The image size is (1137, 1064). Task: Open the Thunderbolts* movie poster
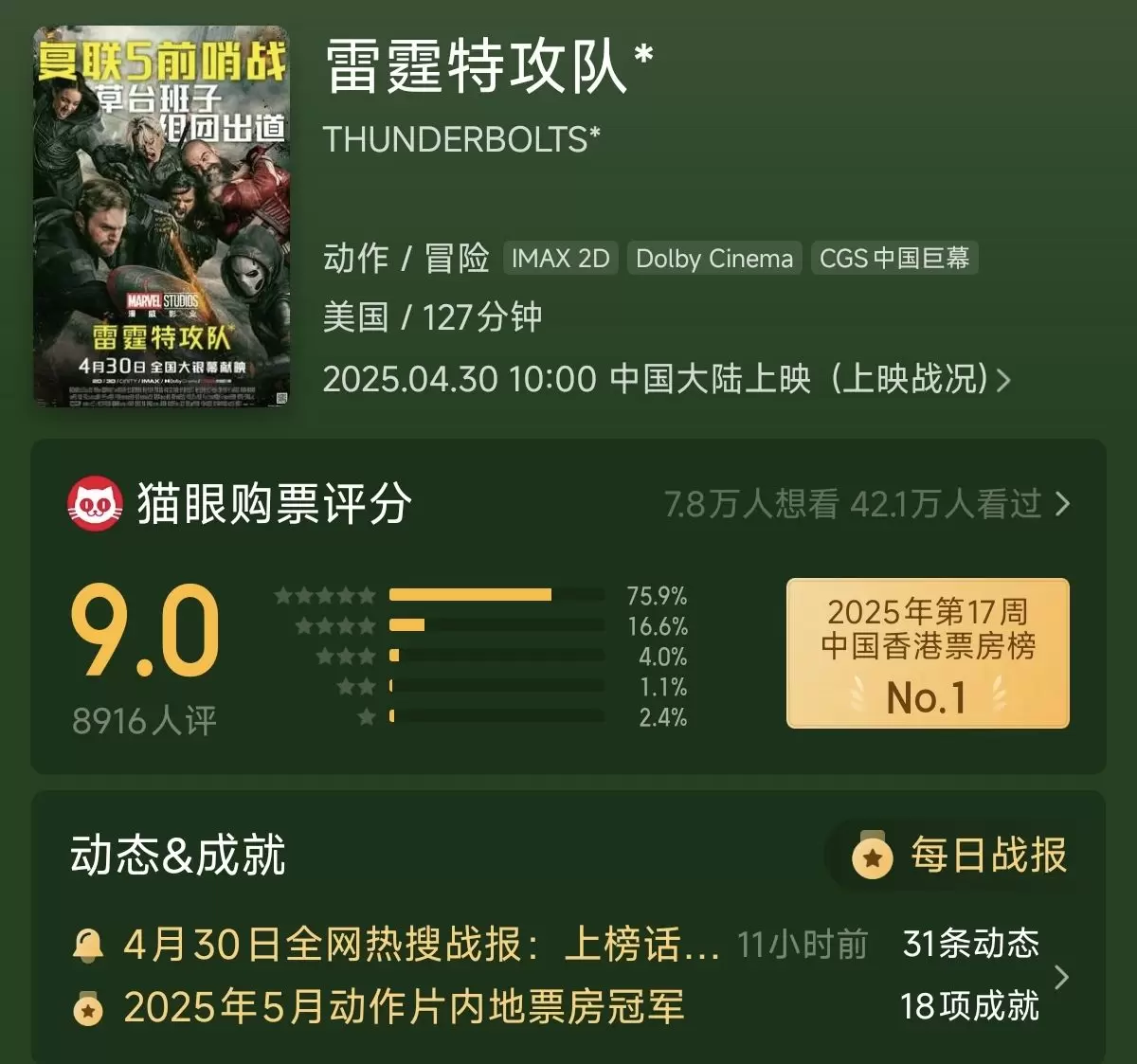[x=161, y=217]
